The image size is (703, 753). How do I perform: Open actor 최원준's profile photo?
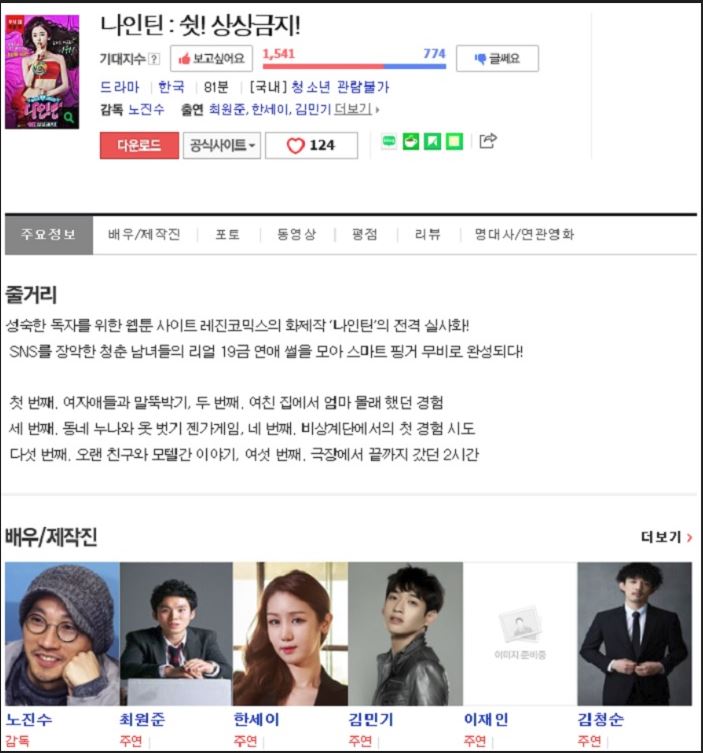tap(176, 634)
